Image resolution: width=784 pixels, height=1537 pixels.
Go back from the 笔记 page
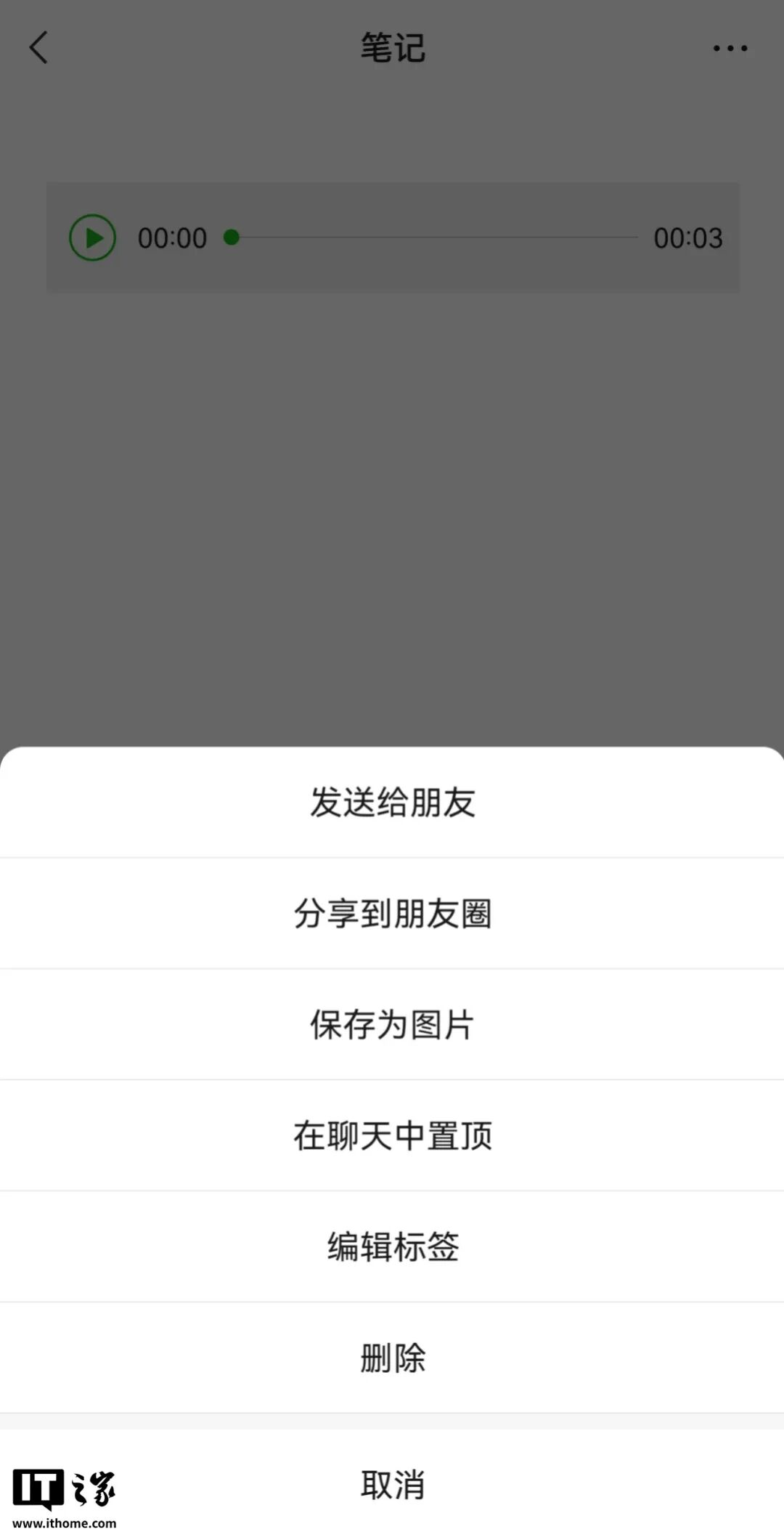[38, 48]
